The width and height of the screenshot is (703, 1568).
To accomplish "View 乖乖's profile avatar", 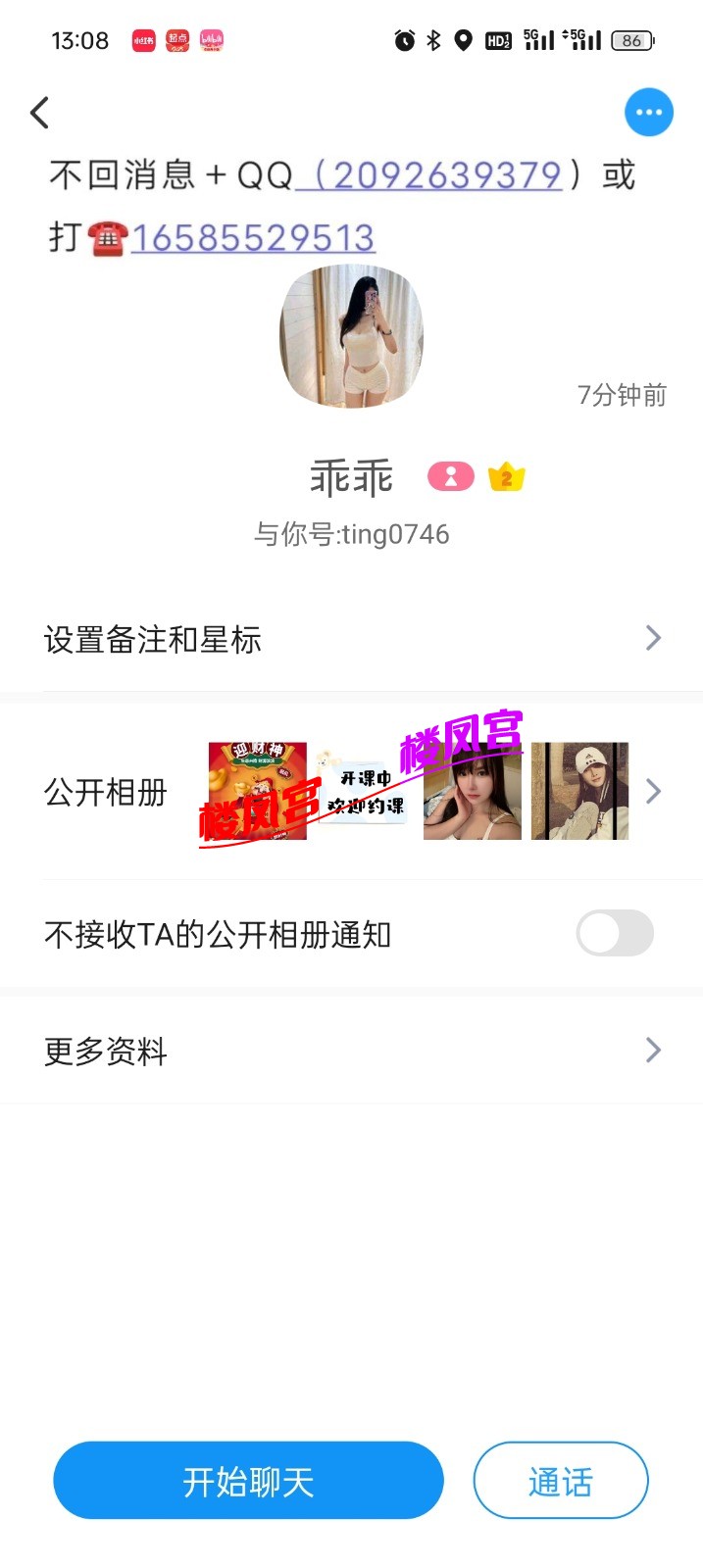I will pyautogui.click(x=351, y=336).
